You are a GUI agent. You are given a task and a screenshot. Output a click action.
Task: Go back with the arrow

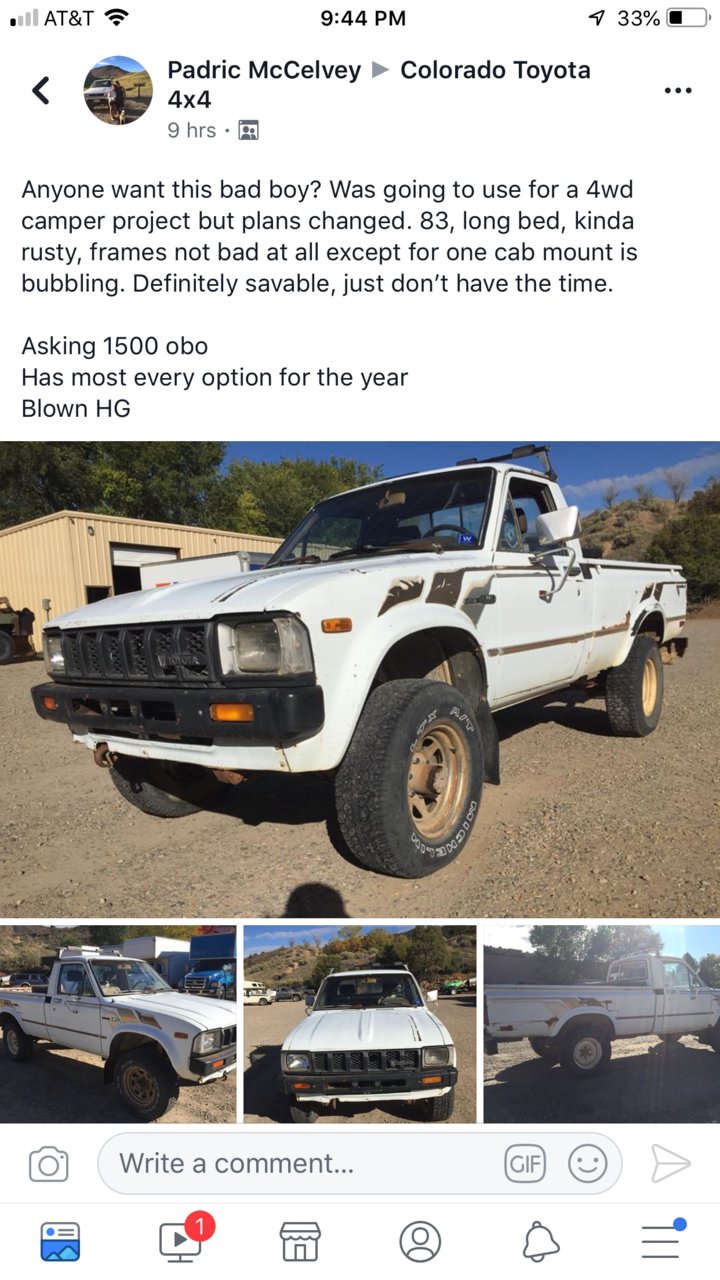pos(41,91)
